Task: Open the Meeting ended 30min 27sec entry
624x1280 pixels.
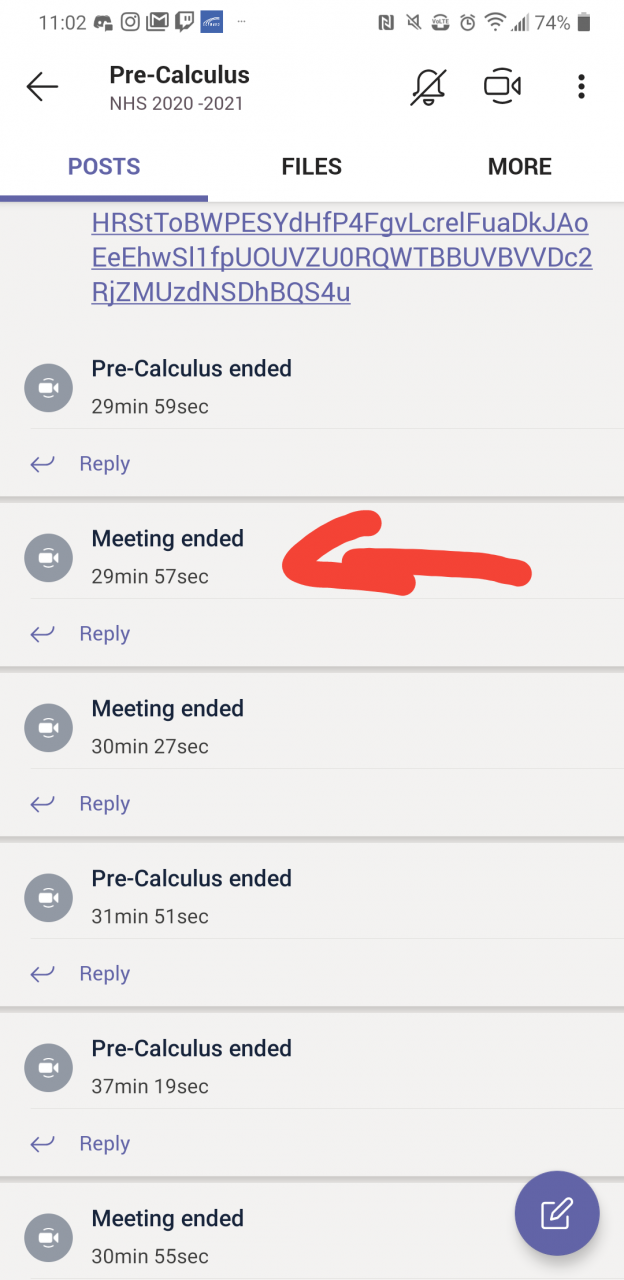Action: tap(312, 727)
